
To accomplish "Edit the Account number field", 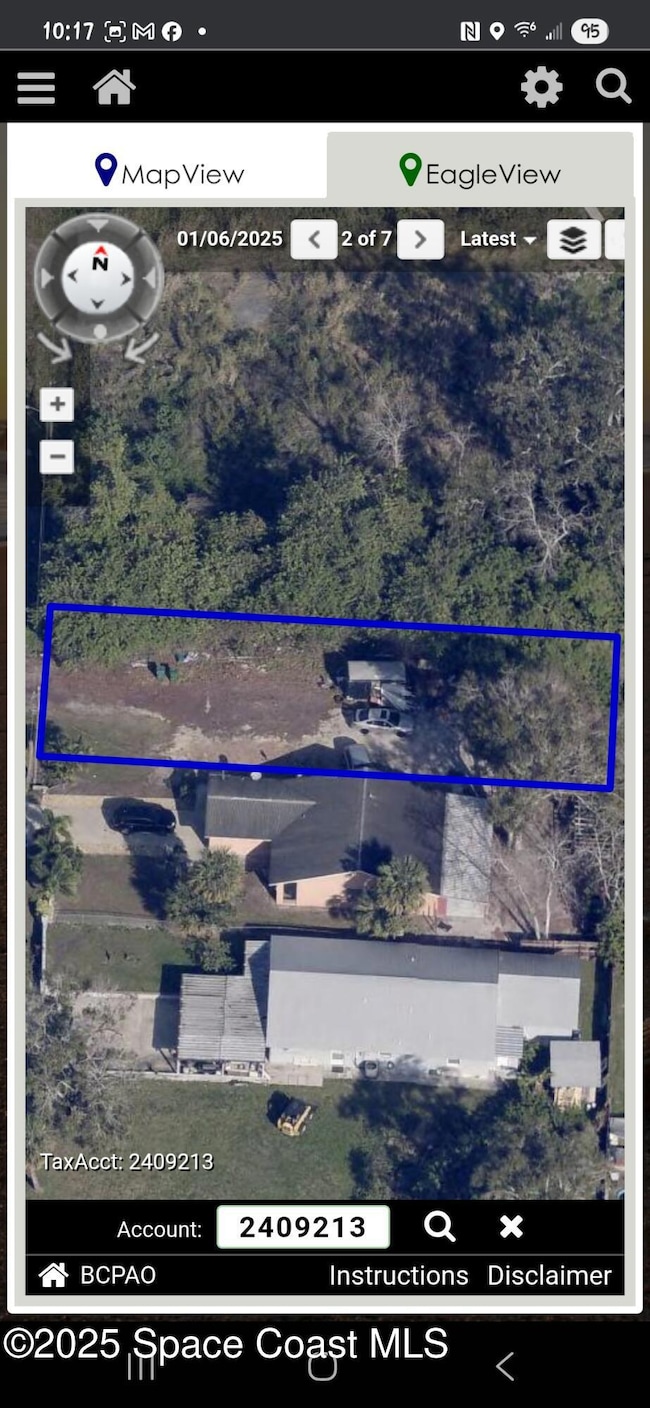I will click(x=303, y=1227).
